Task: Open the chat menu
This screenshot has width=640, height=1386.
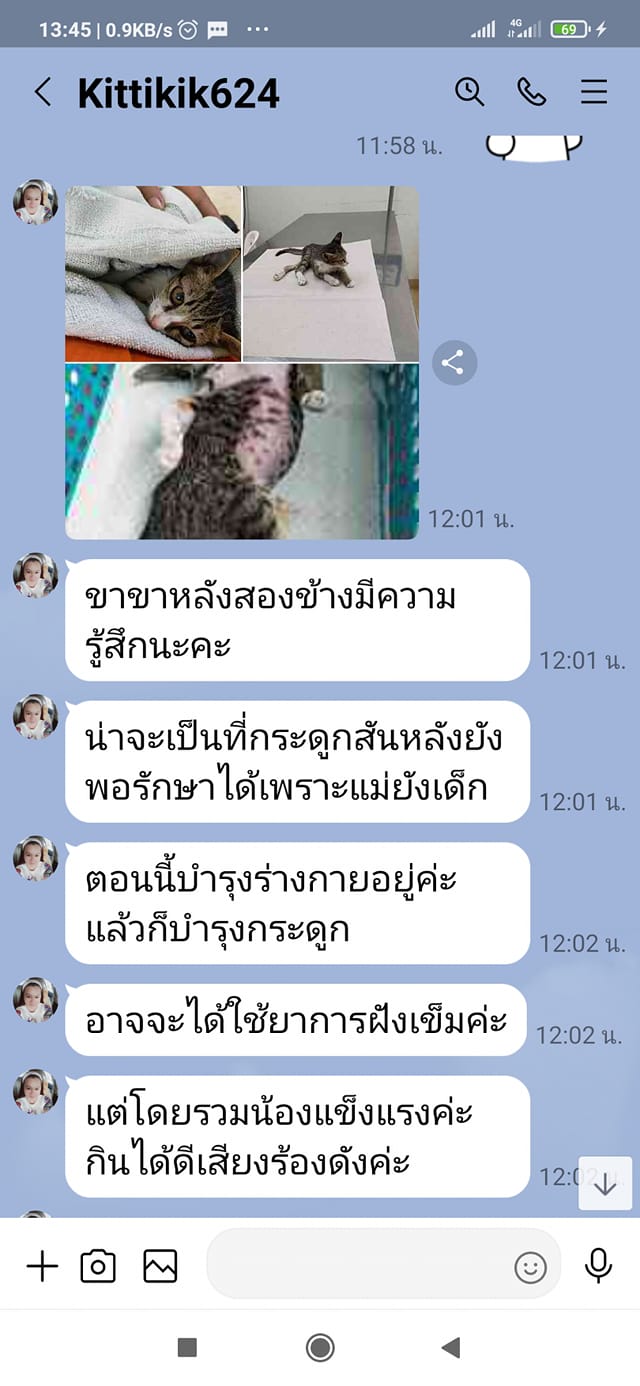Action: pyautogui.click(x=594, y=92)
